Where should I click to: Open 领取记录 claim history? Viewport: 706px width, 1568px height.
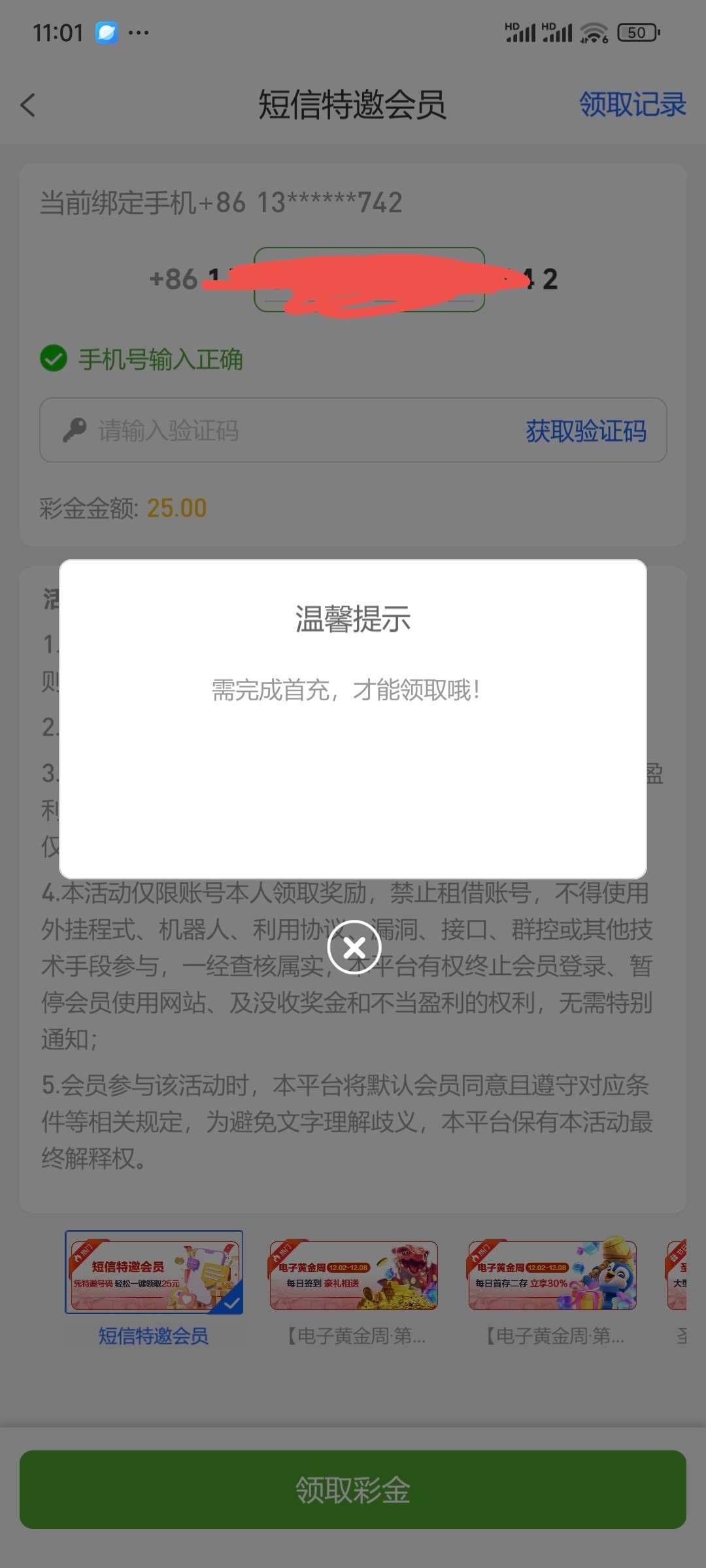pos(631,105)
